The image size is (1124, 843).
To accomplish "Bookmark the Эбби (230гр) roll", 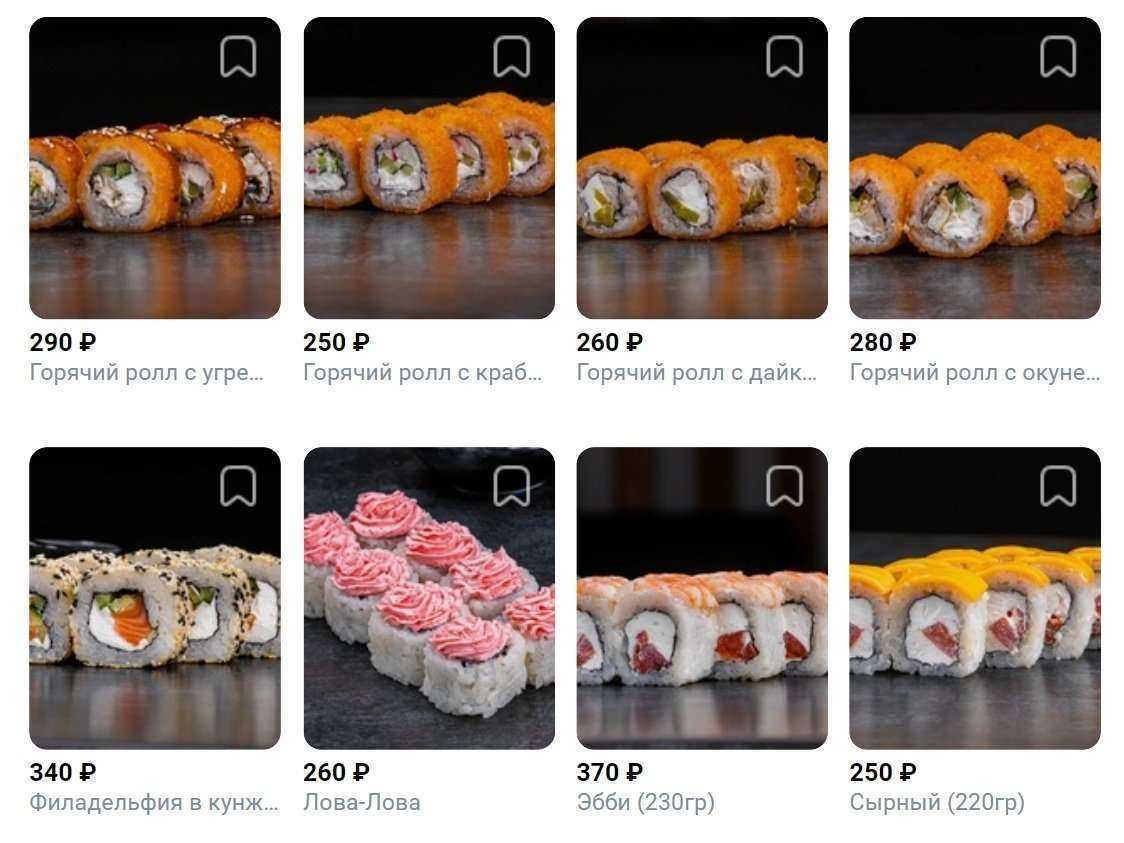I will [784, 487].
